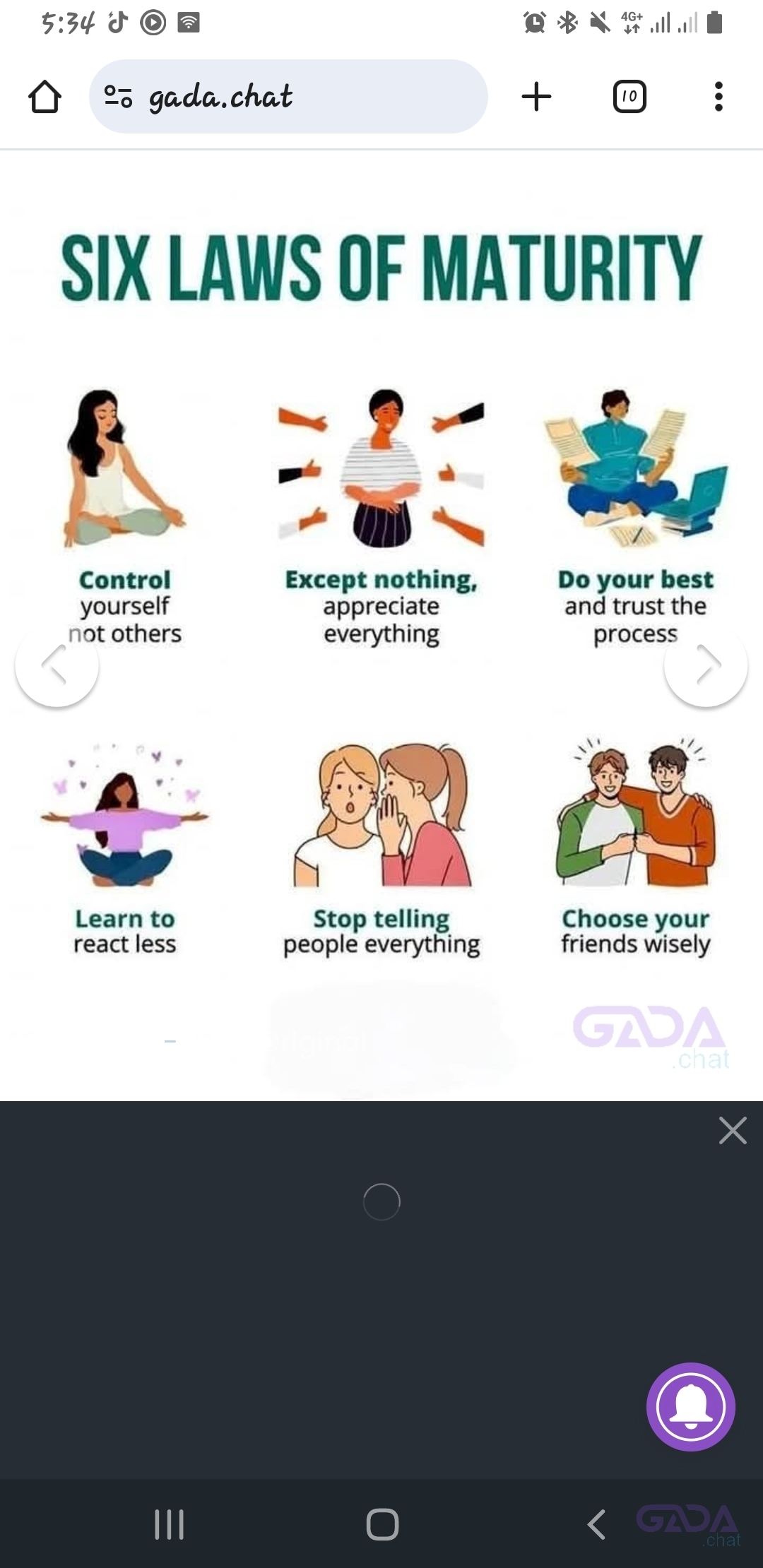Screen dimensions: 763x1568
Task: Close the dark bottom panel
Action: tap(733, 1130)
